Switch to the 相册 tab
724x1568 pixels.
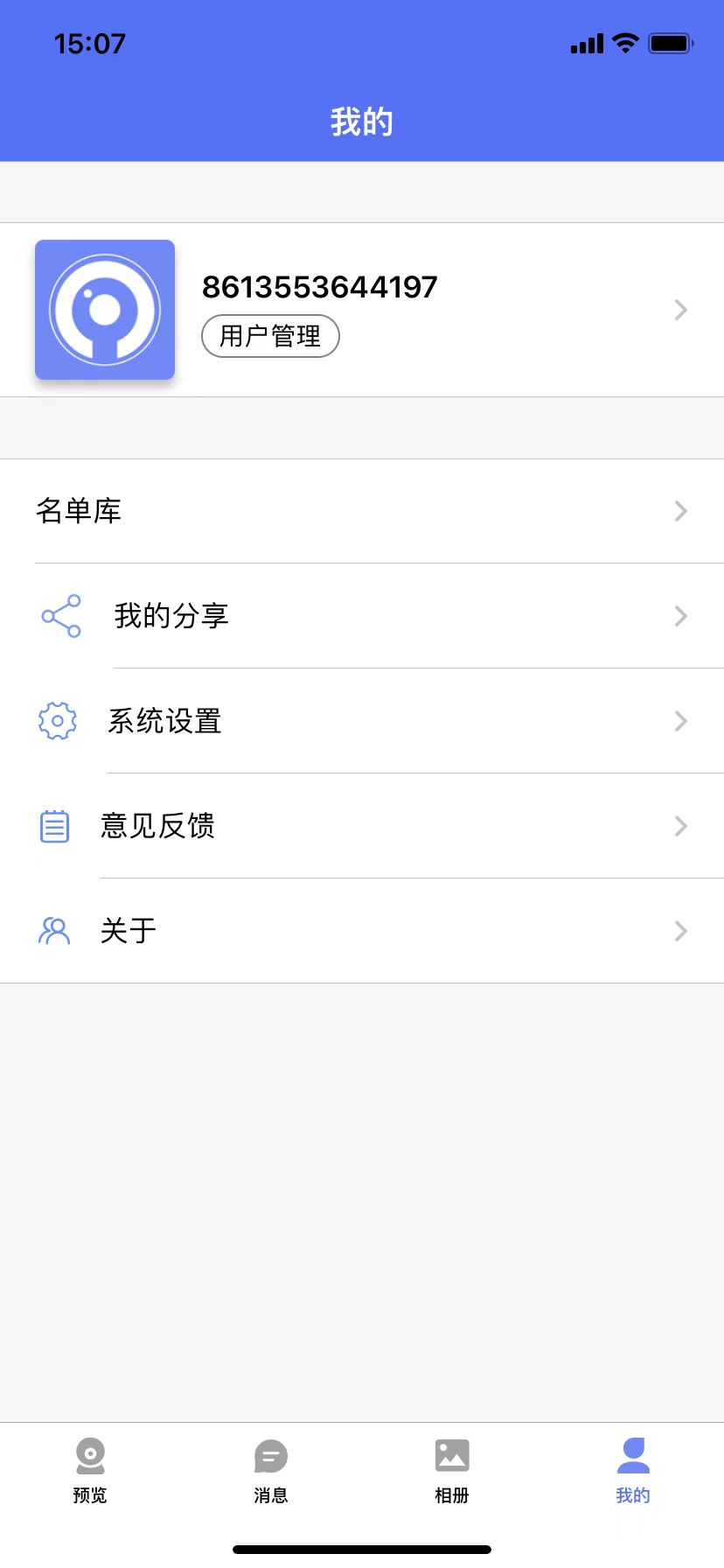pos(452,1470)
